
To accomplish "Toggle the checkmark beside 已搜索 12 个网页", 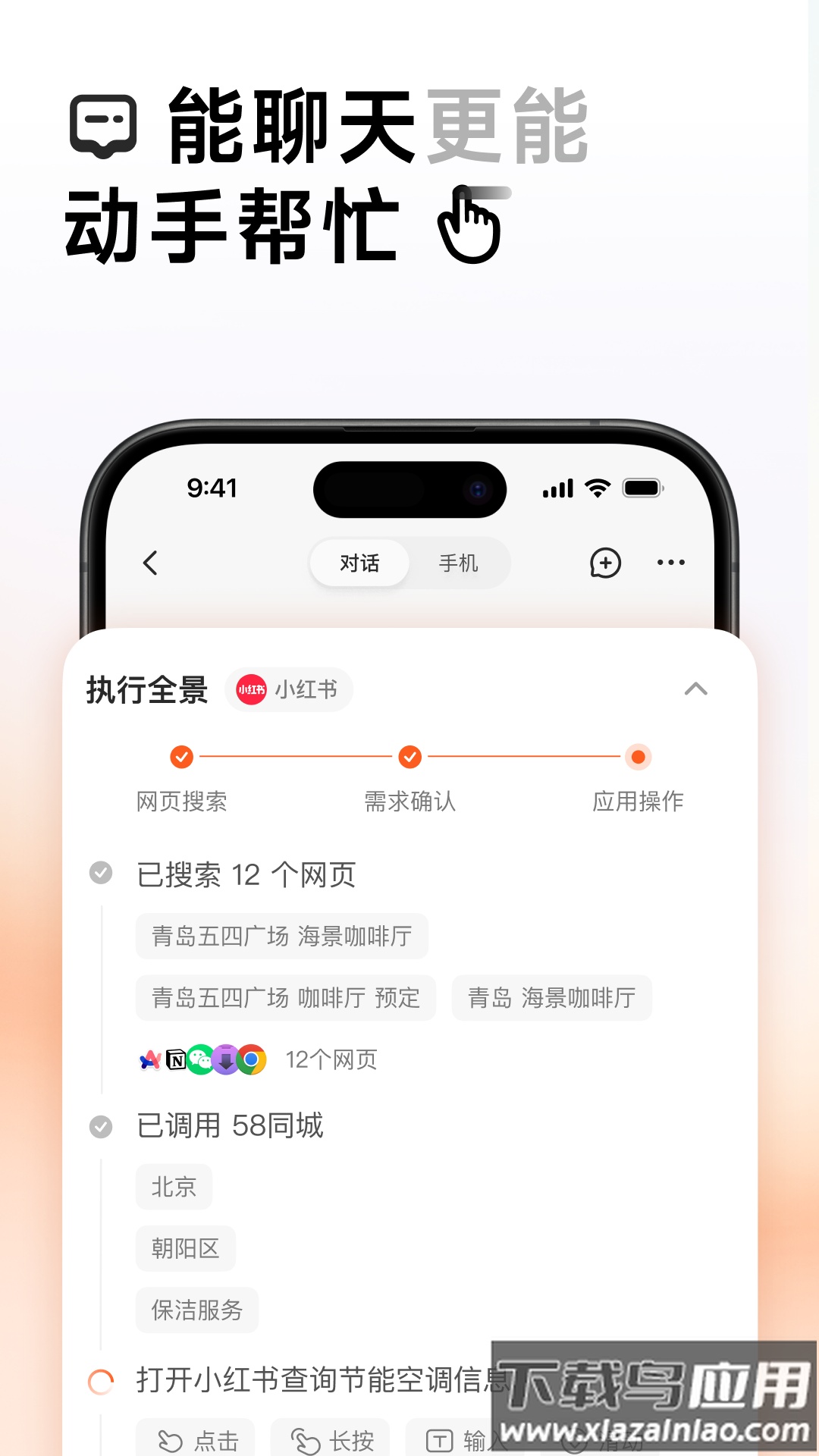I will 101,874.
